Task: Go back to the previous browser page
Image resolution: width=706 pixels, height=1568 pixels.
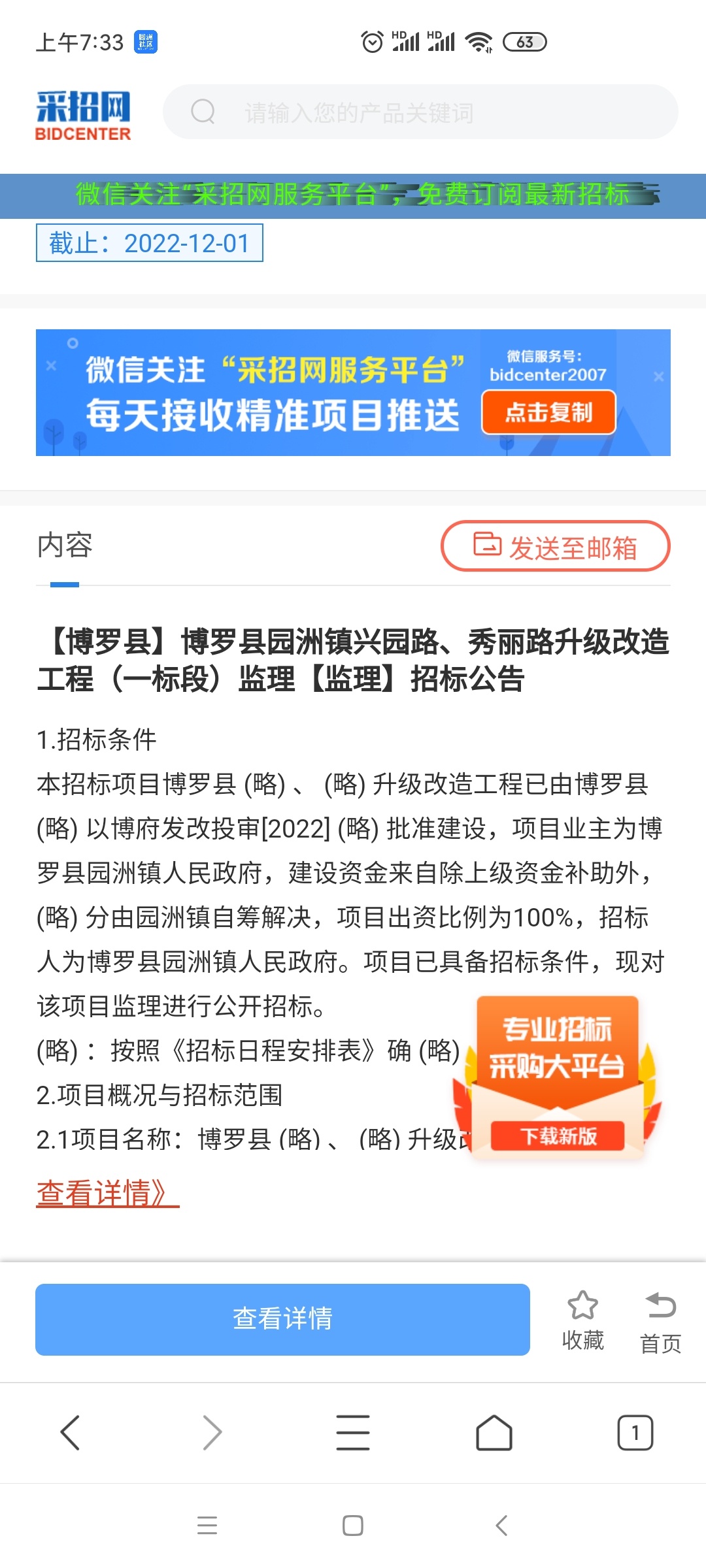Action: [70, 1433]
